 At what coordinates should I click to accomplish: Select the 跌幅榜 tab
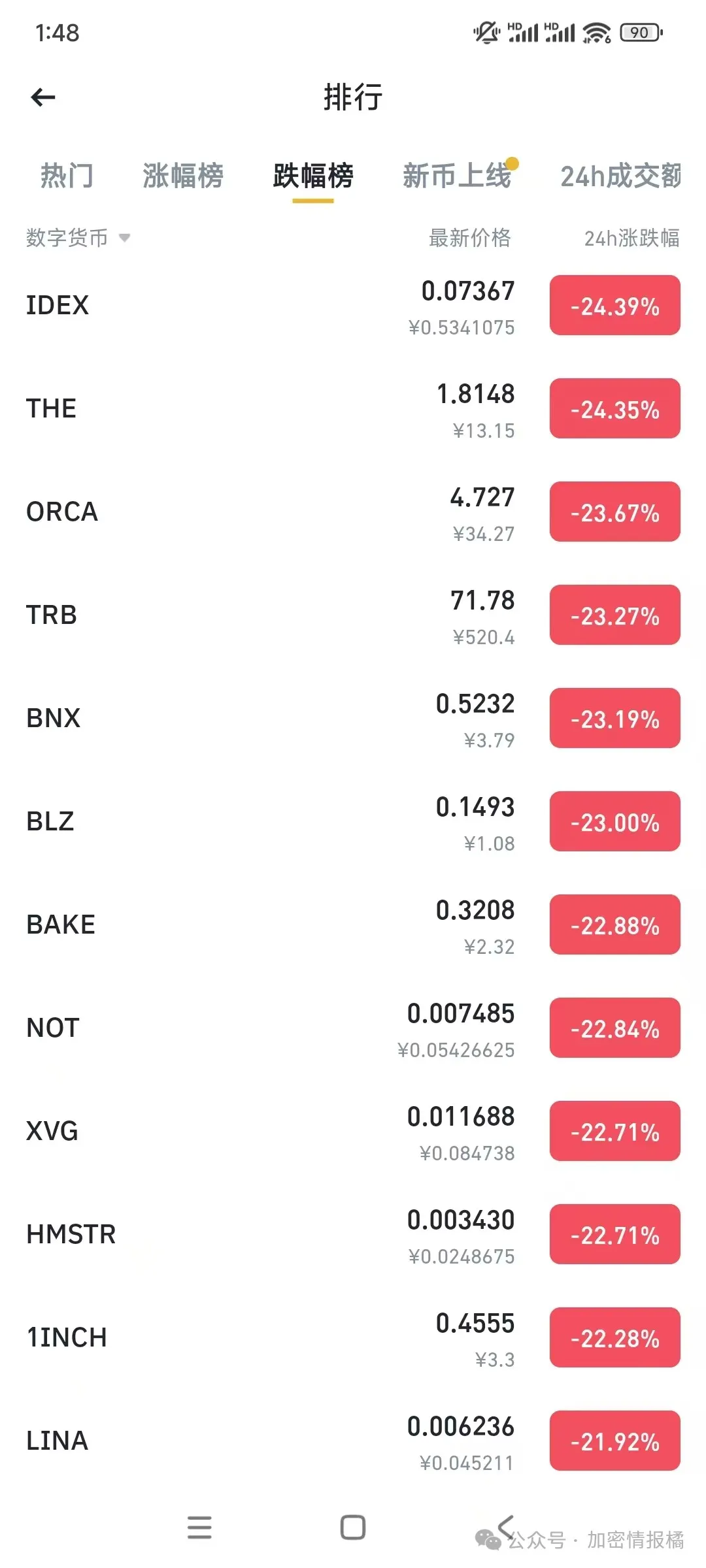(x=313, y=176)
